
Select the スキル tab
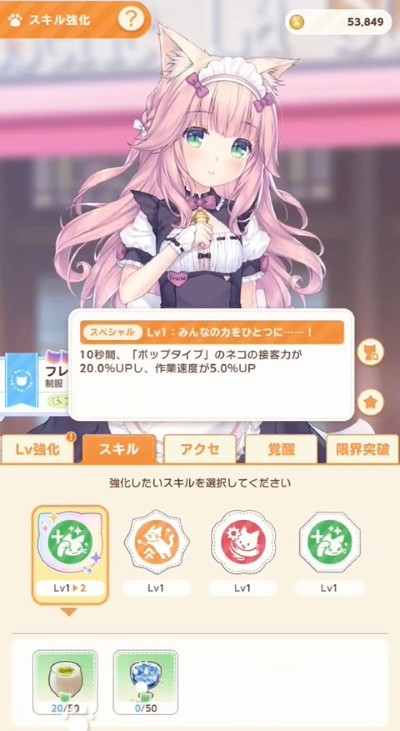[x=118, y=449]
